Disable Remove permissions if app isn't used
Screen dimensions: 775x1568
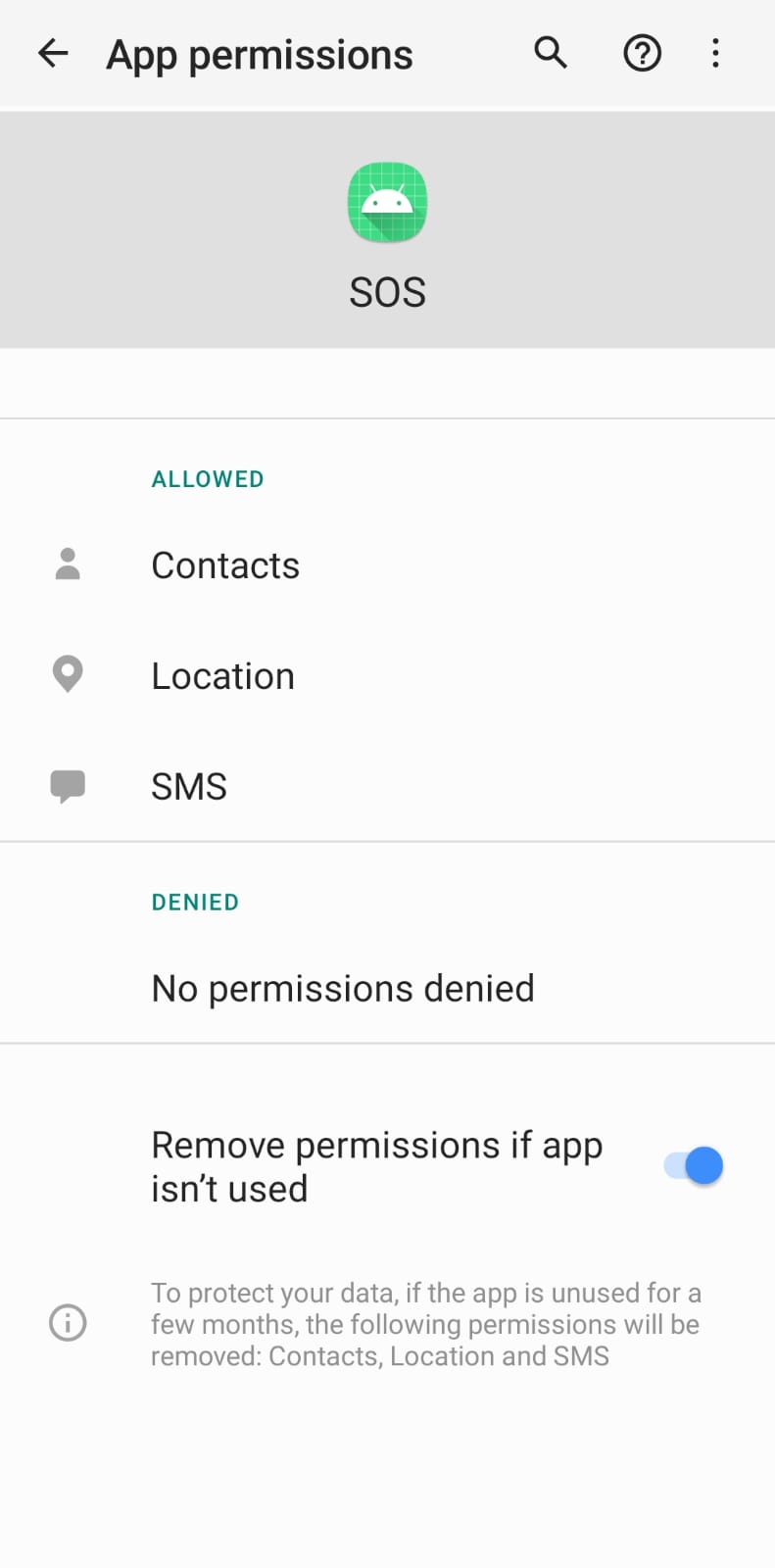point(692,1165)
